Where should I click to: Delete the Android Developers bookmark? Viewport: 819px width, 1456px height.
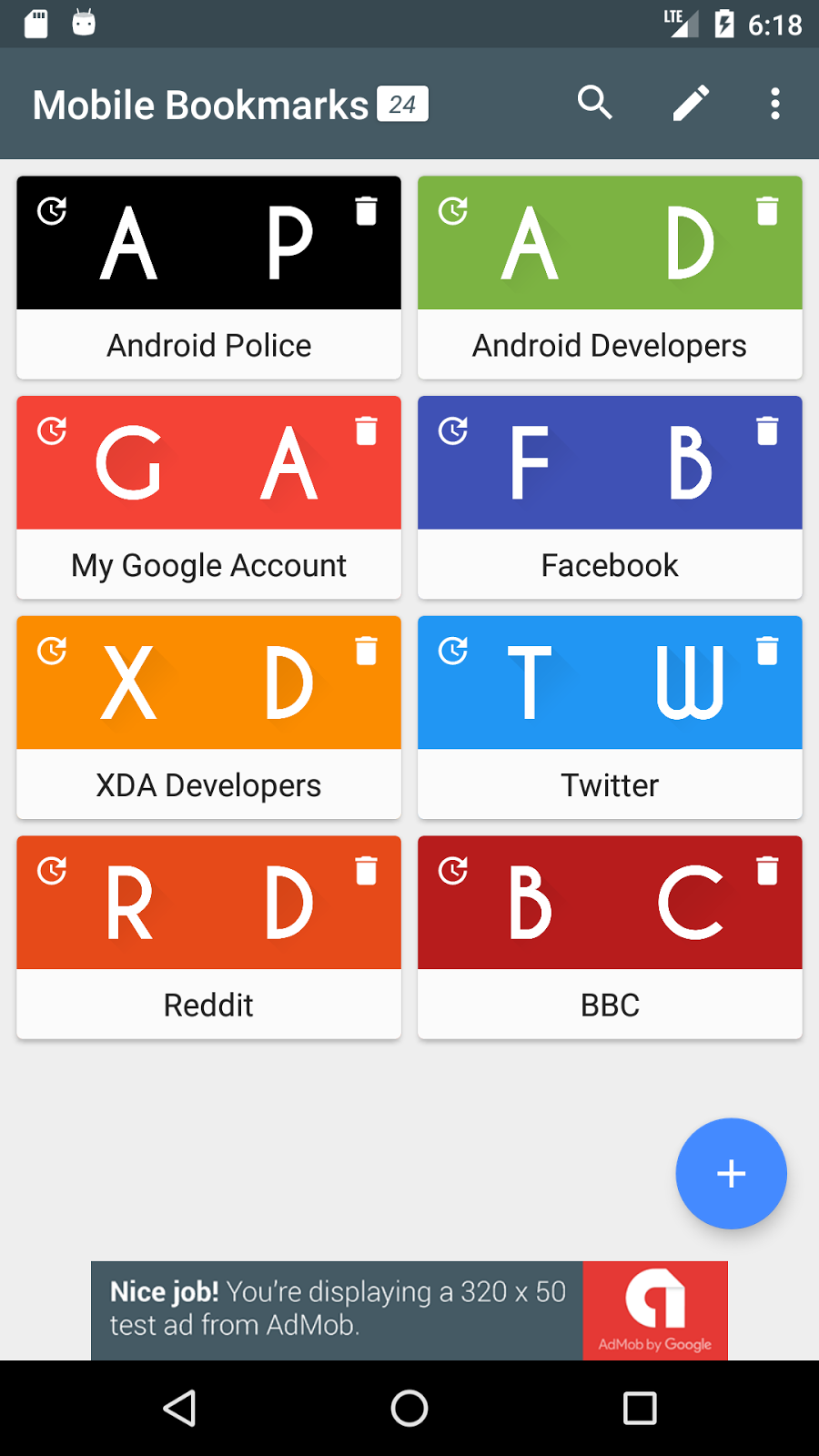tap(767, 208)
